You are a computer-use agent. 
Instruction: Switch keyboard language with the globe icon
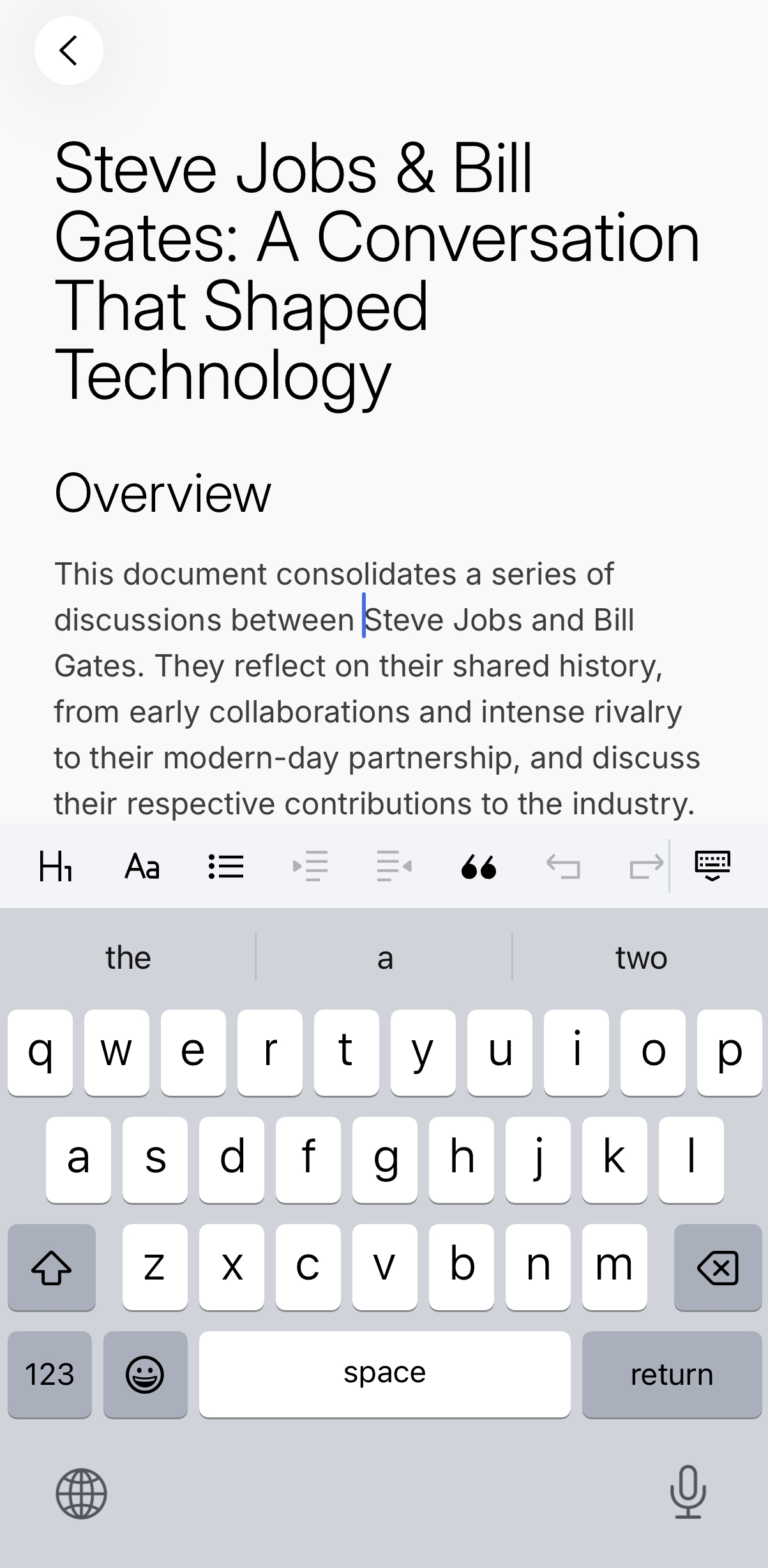click(x=81, y=1493)
